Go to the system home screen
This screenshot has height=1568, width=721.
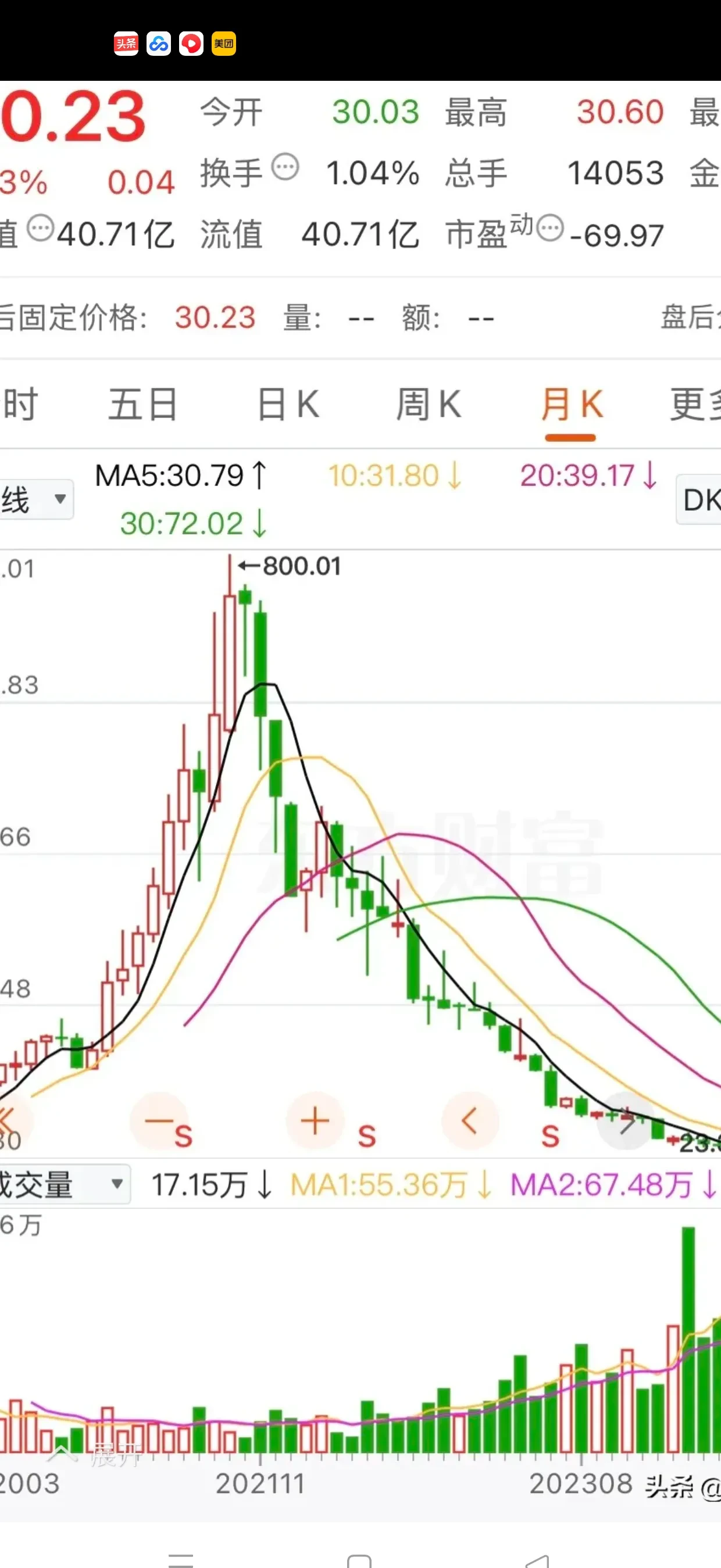point(359,1559)
